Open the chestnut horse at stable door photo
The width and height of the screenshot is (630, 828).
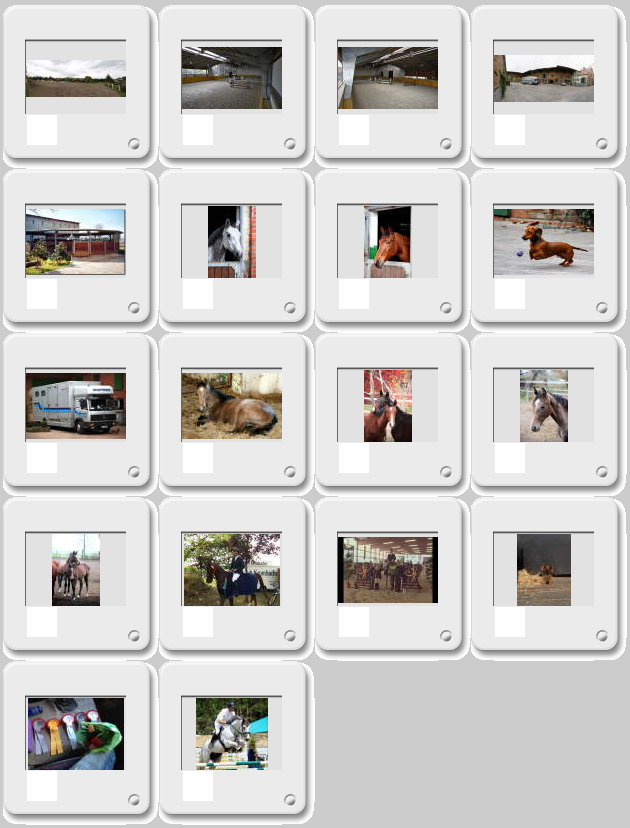[388, 241]
